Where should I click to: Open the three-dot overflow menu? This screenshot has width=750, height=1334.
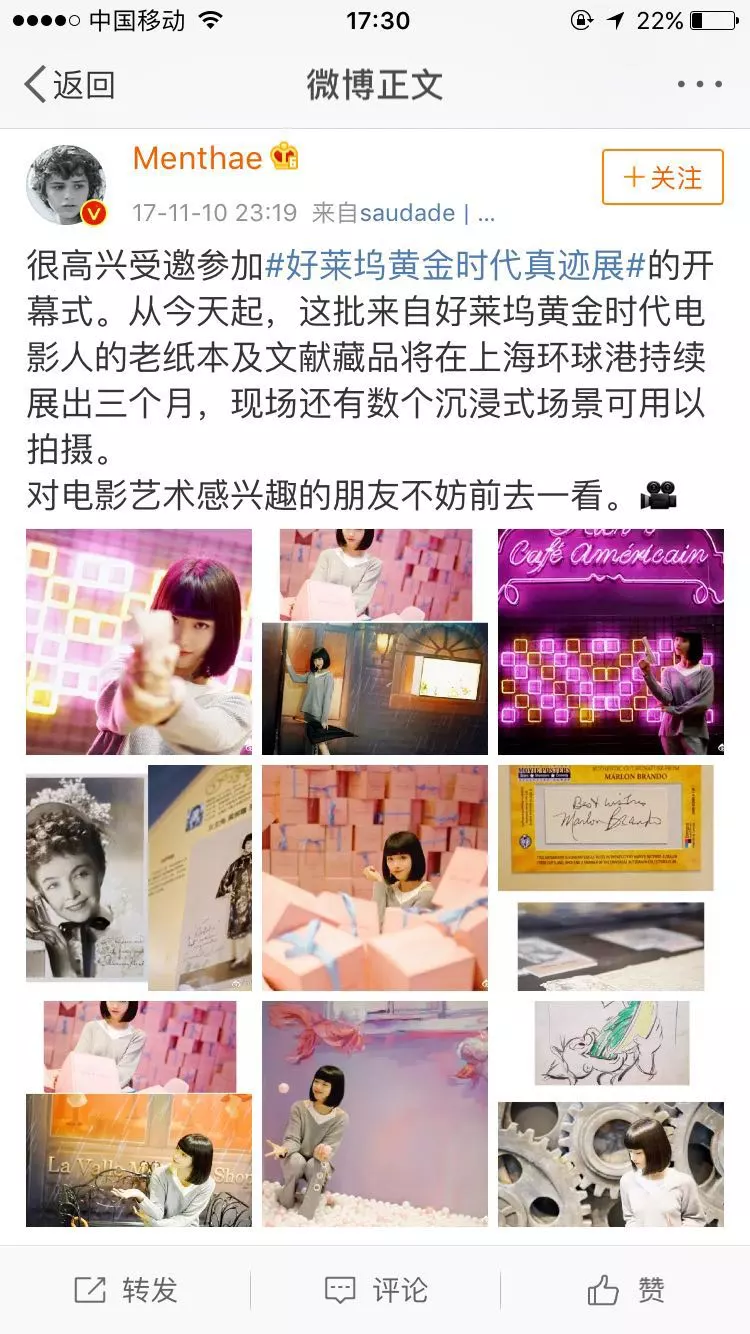pyautogui.click(x=699, y=85)
